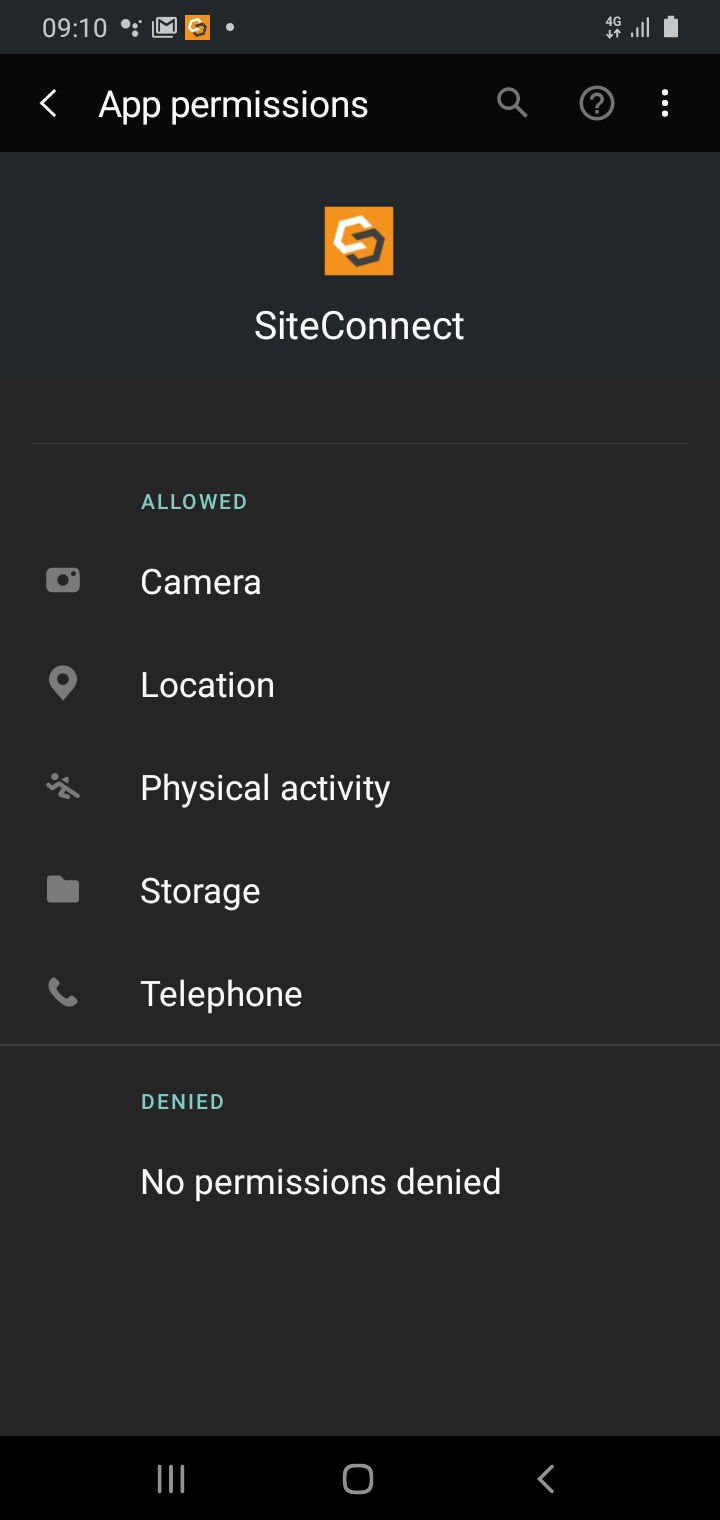The height and width of the screenshot is (1520, 720).
Task: Open the Storage folder icon
Action: 62,889
